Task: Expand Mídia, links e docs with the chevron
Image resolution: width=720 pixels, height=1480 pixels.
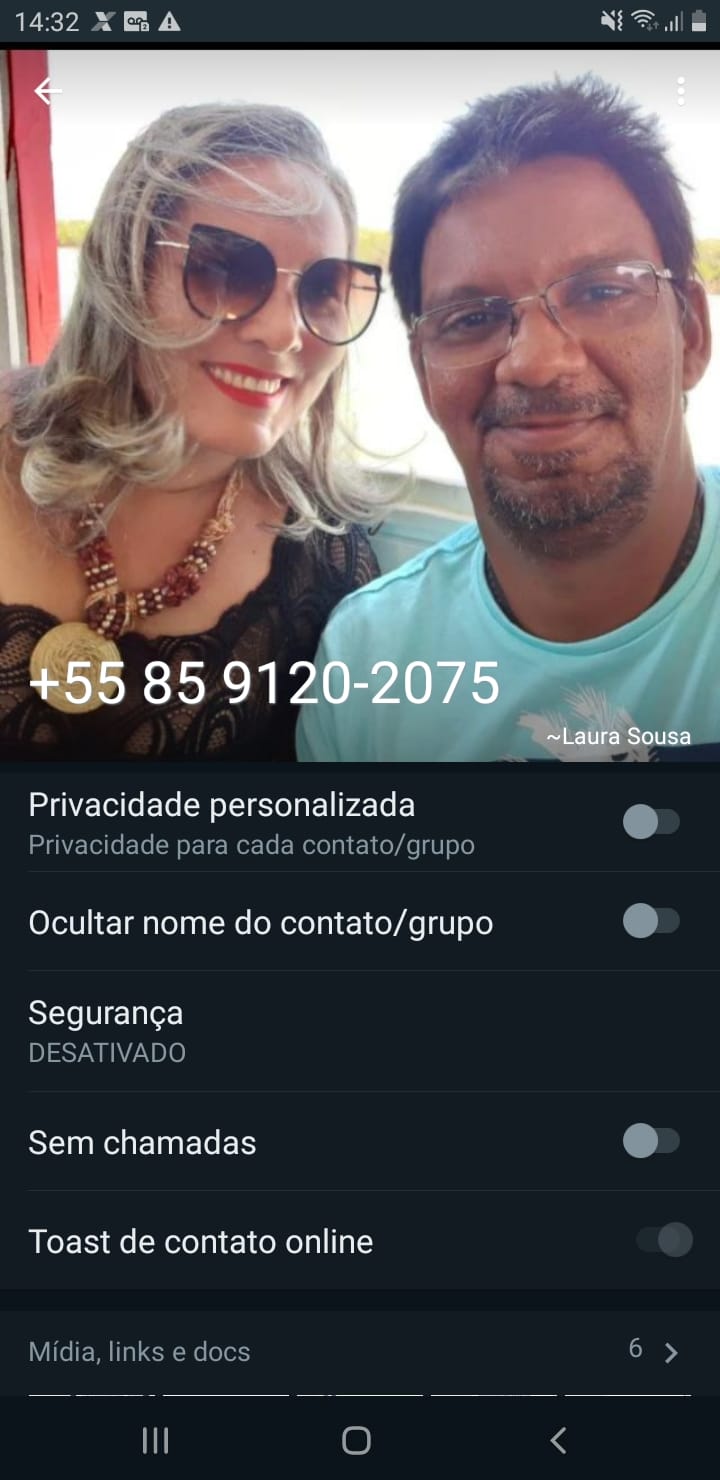Action: coord(672,1351)
